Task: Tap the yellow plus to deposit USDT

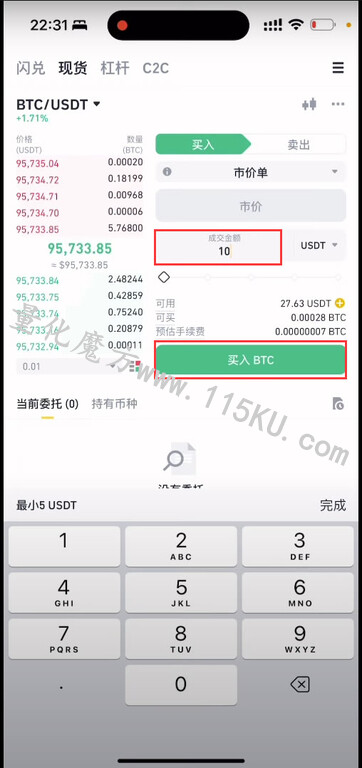Action: tap(340, 303)
